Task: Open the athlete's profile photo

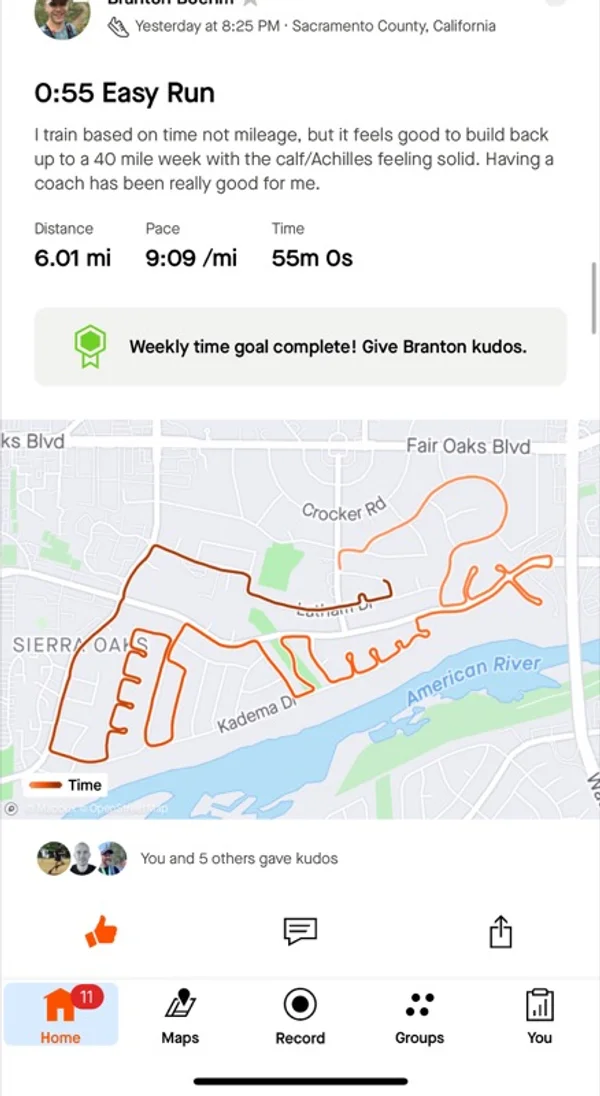Action: 62,15
